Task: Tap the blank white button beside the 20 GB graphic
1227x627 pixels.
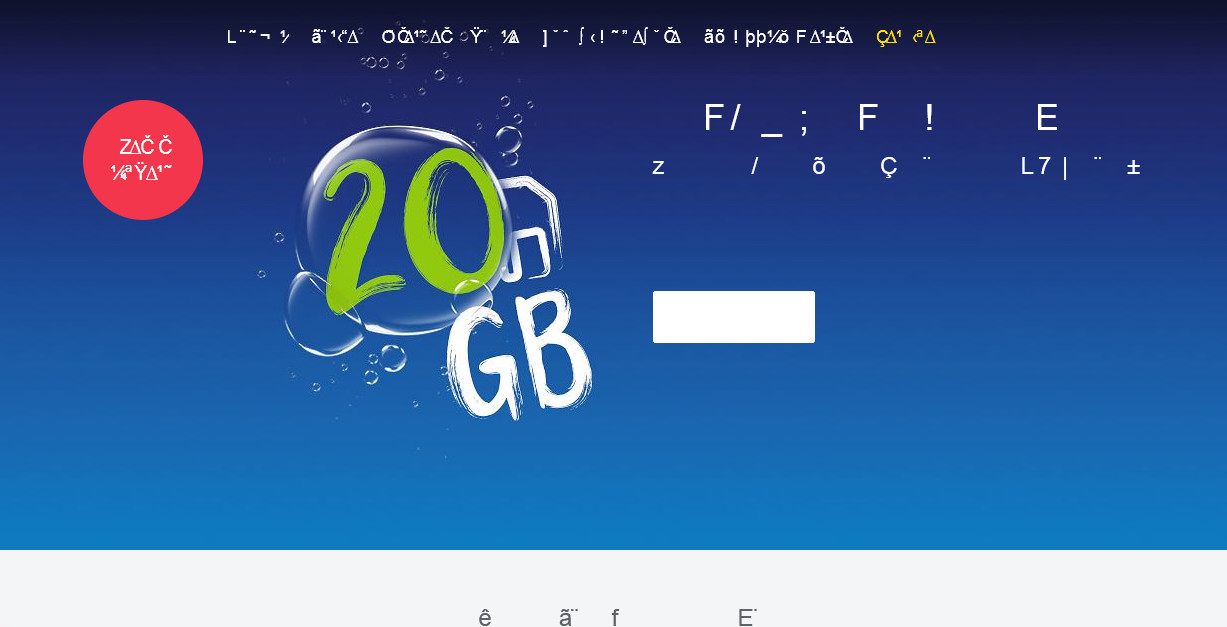Action: (733, 317)
